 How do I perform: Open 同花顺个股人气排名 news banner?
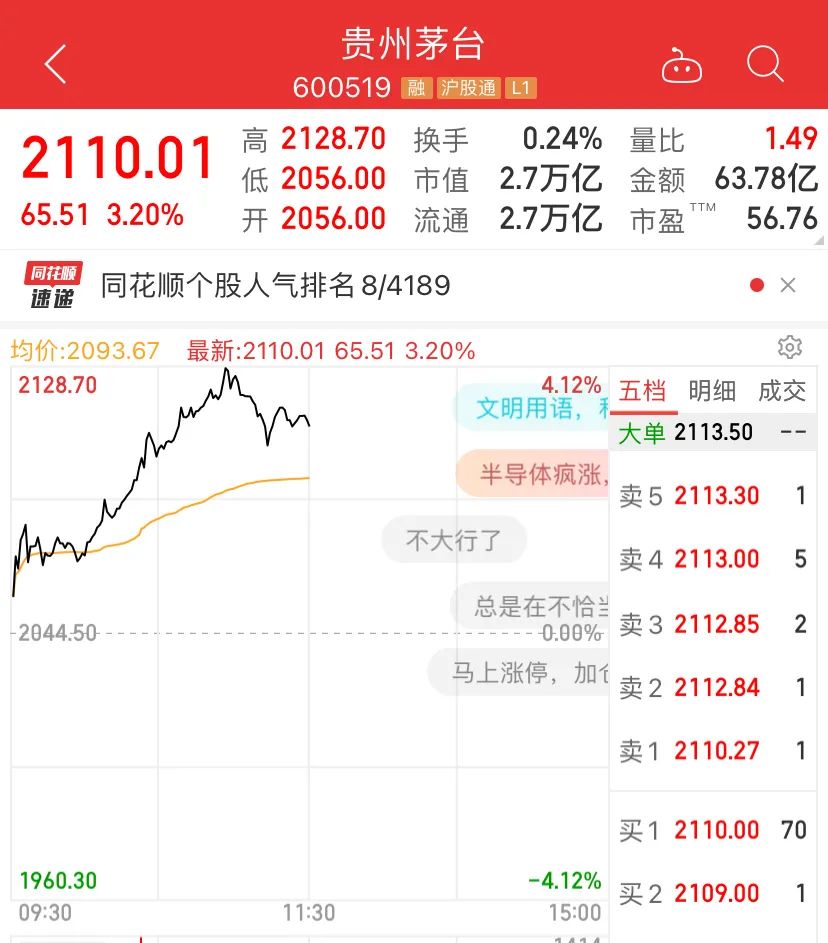coord(275,286)
